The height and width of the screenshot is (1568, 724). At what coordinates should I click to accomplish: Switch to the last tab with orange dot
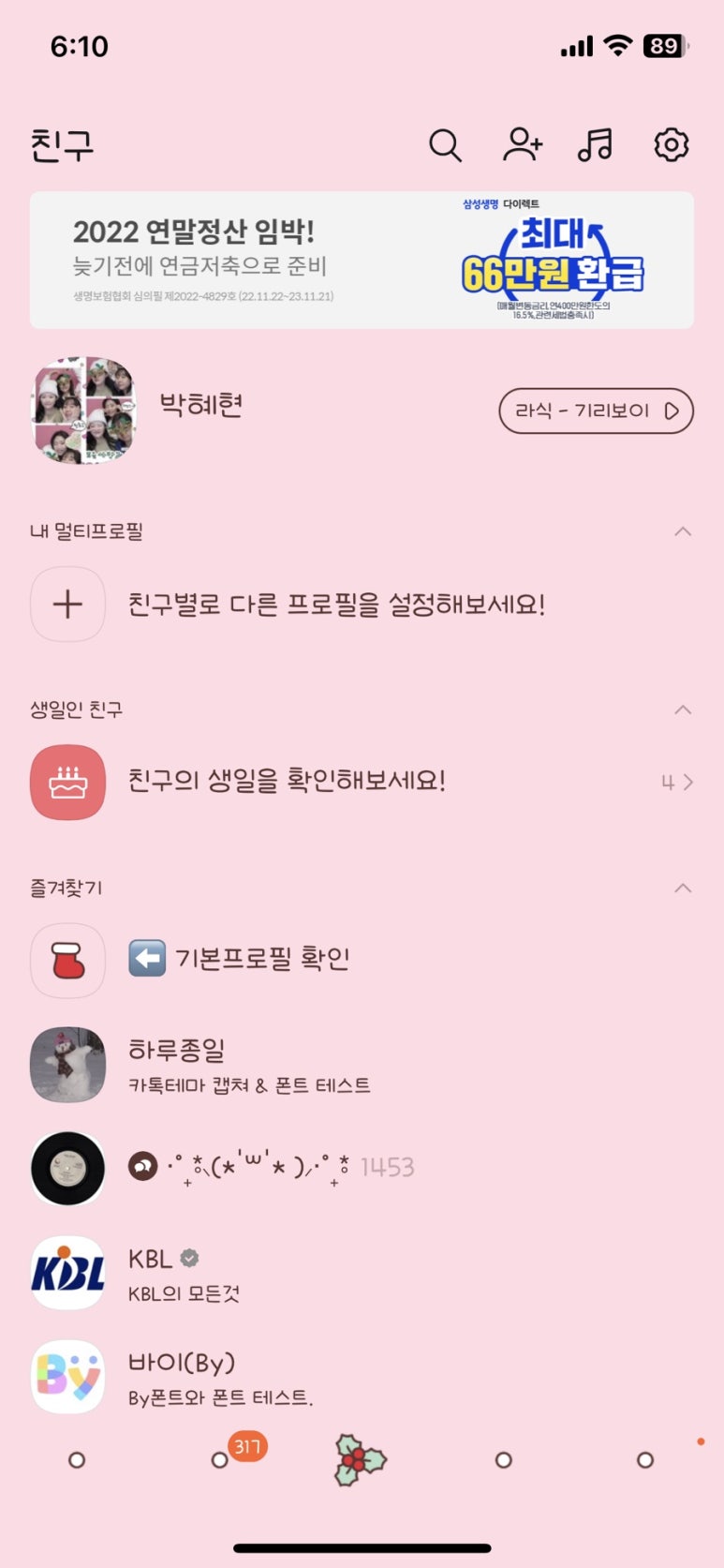click(x=645, y=1459)
